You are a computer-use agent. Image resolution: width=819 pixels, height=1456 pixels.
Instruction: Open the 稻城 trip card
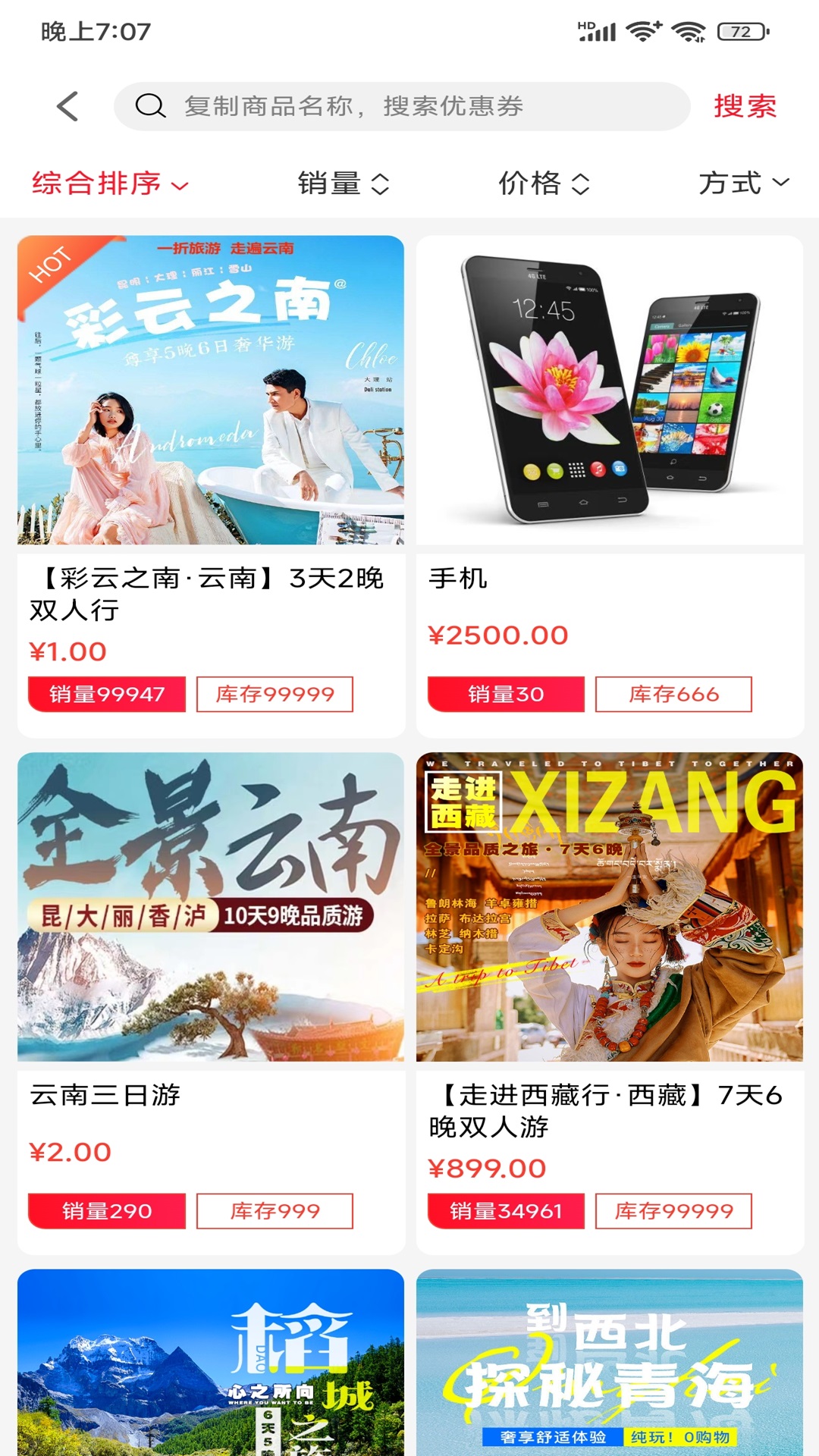click(x=211, y=1365)
